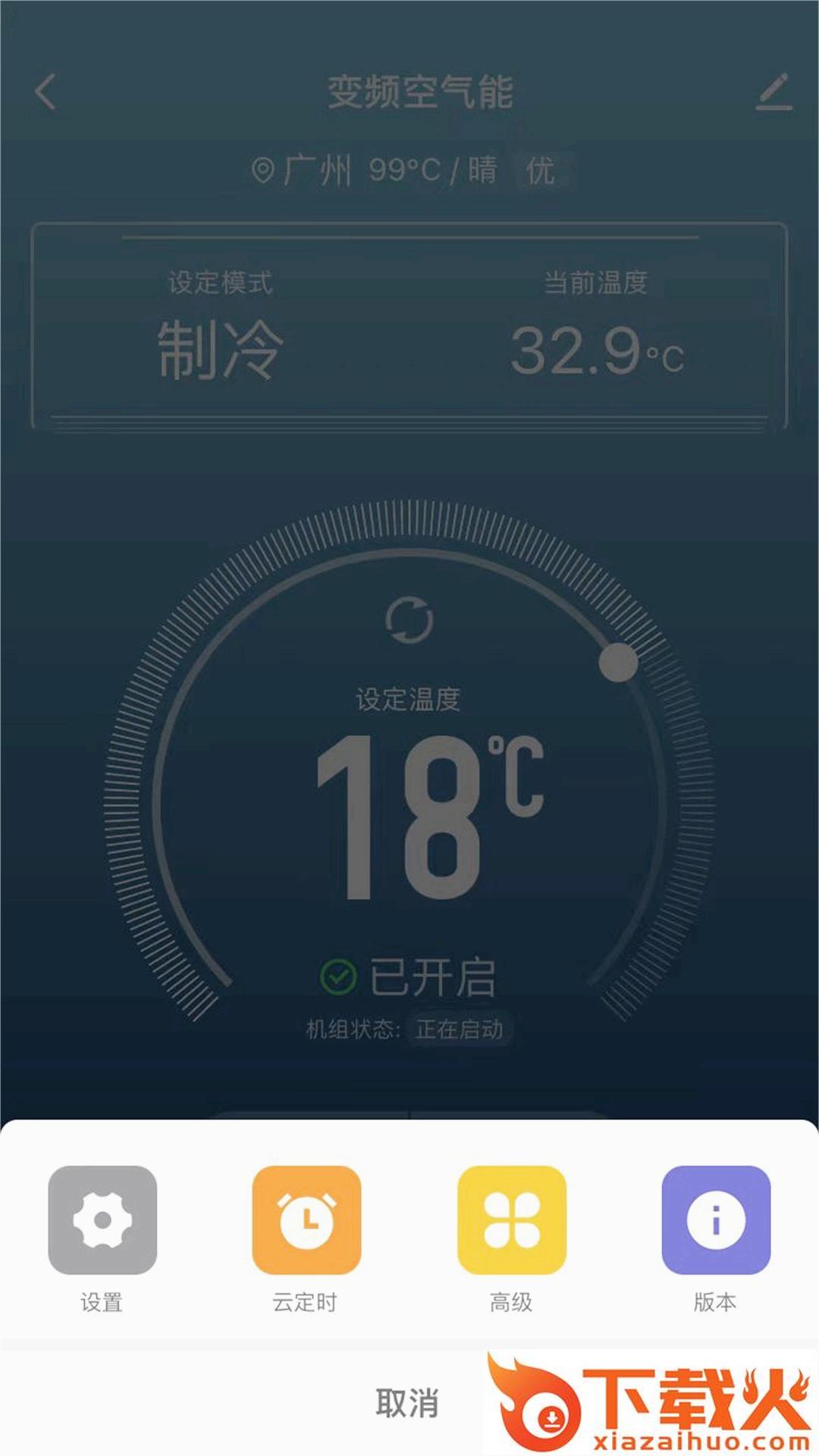Open 高级 advanced options
This screenshot has height=1456, width=819.
click(512, 1220)
